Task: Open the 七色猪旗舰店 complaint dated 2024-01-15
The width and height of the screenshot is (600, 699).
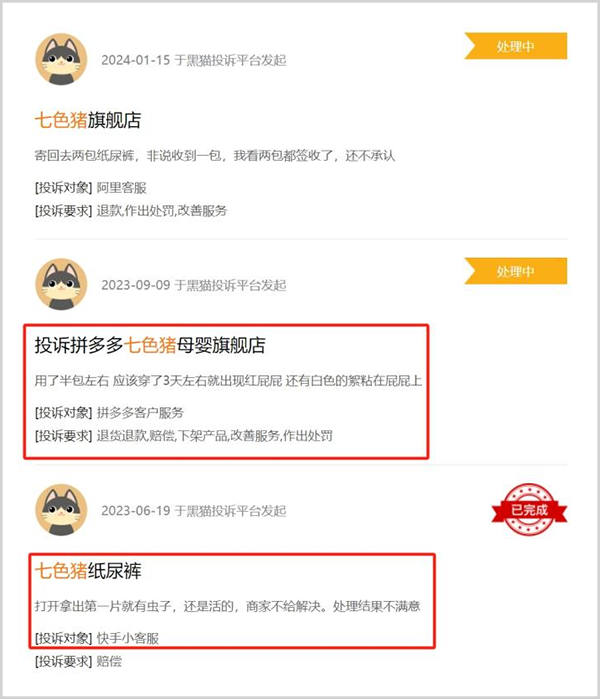Action: pyautogui.click(x=88, y=120)
